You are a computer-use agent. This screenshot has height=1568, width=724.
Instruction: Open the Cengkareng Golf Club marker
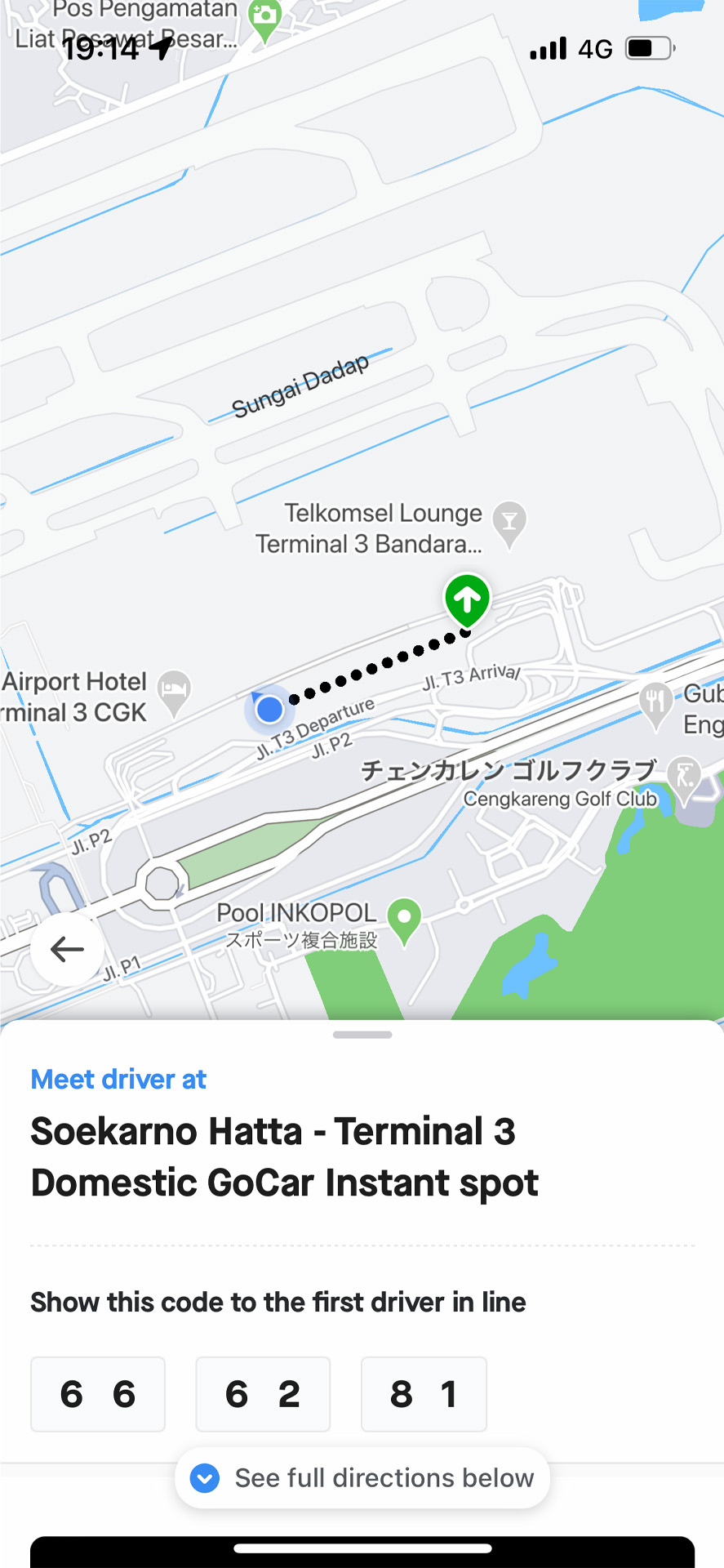(x=684, y=774)
